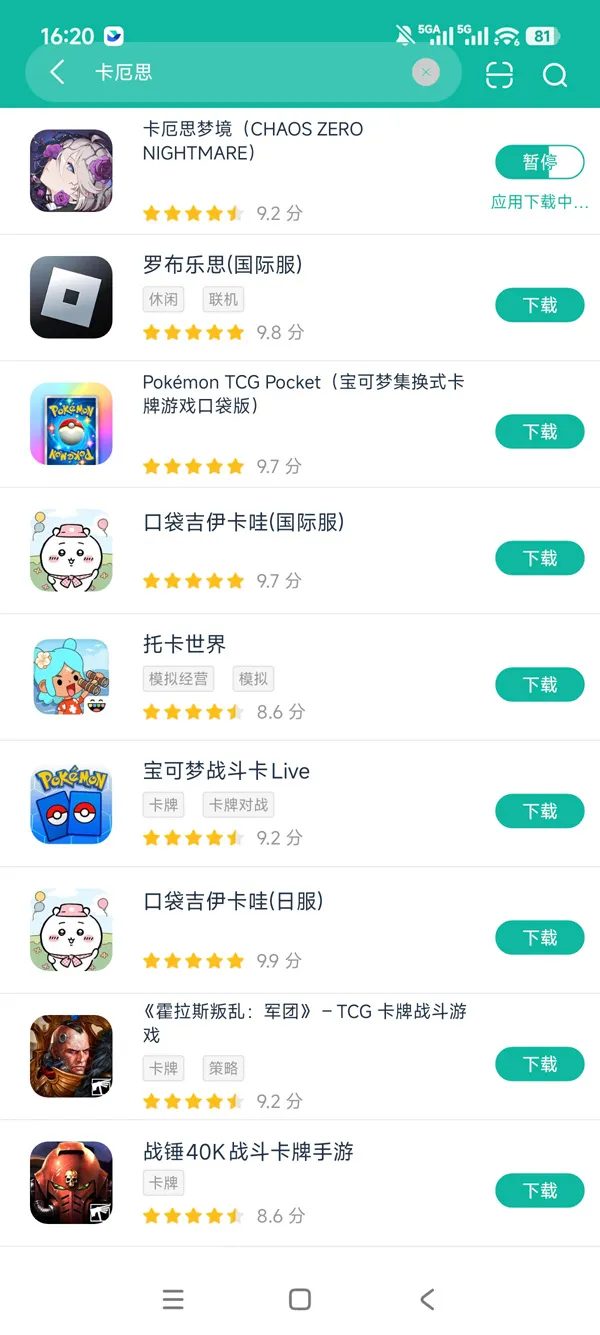Download 口袋吉伊卡哇(国际服)
600x1335 pixels.
(539, 558)
